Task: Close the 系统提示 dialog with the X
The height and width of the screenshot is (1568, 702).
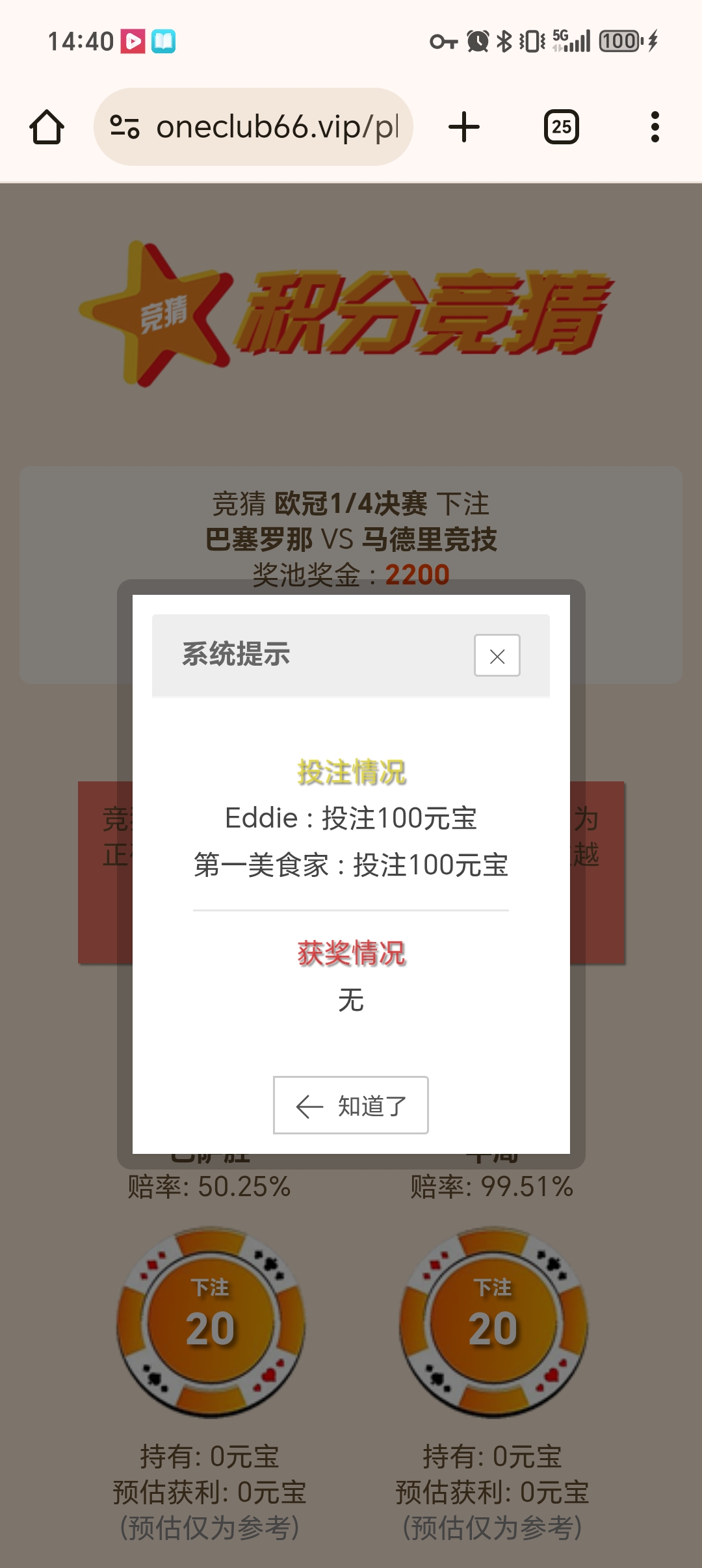Action: point(496,656)
